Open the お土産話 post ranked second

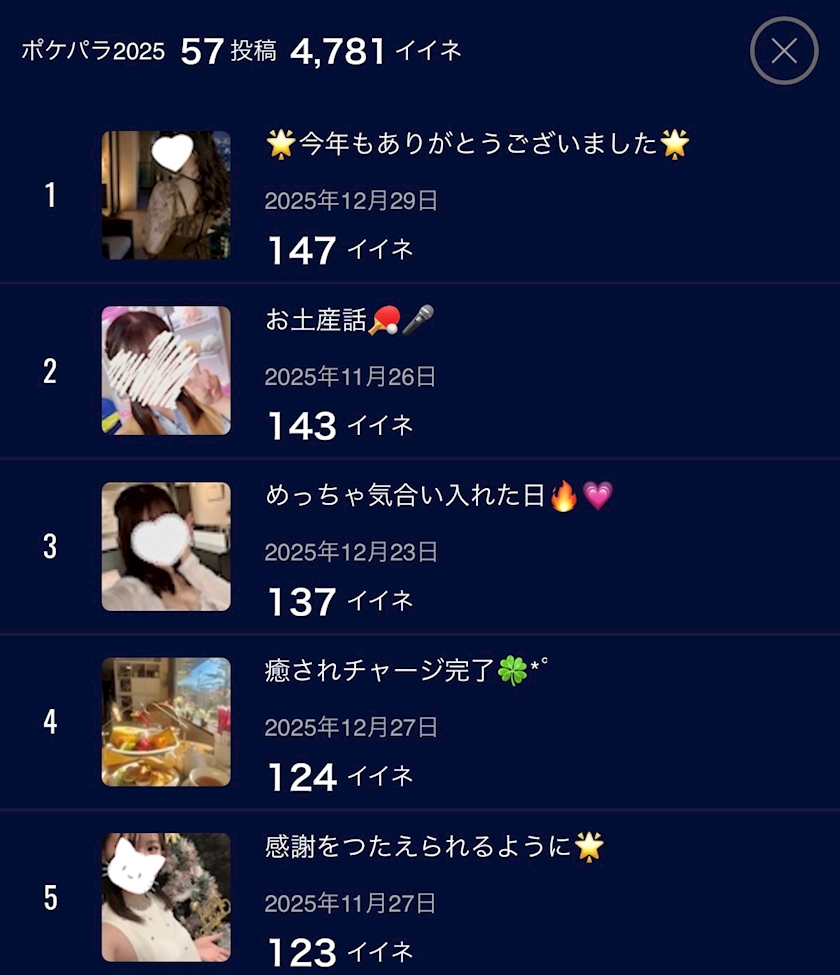point(420,371)
